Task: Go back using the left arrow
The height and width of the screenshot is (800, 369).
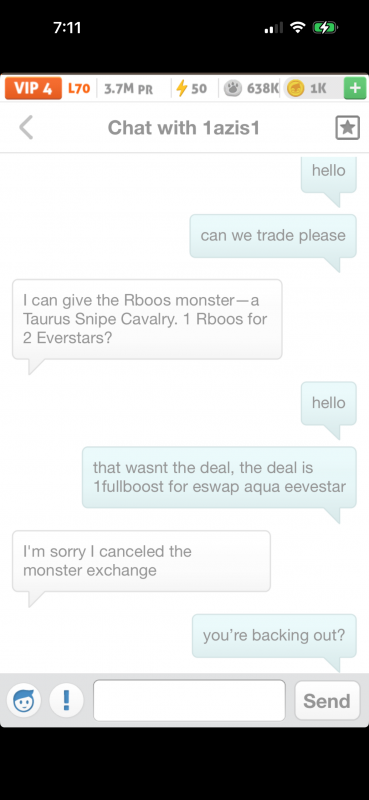Action: (x=26, y=127)
